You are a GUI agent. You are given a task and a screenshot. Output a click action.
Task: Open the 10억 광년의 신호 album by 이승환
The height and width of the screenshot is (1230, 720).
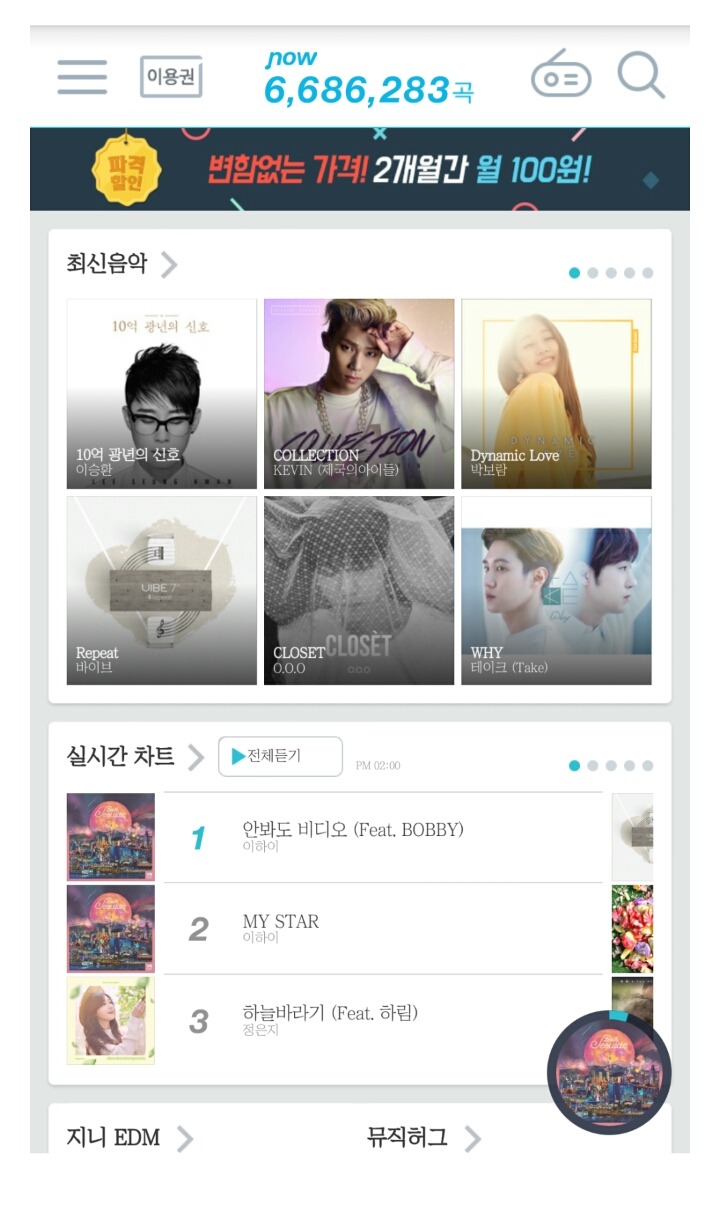tap(162, 394)
